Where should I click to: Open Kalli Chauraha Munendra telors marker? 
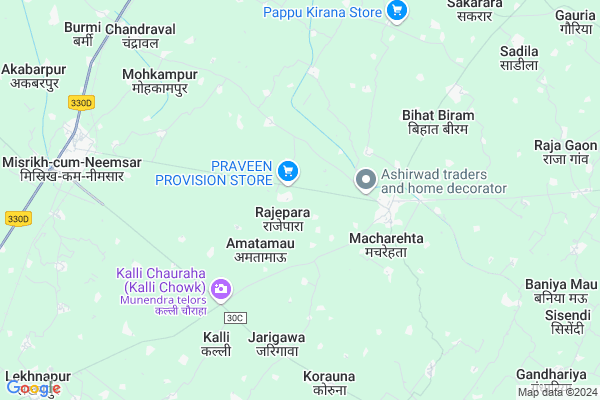pyautogui.click(x=222, y=290)
